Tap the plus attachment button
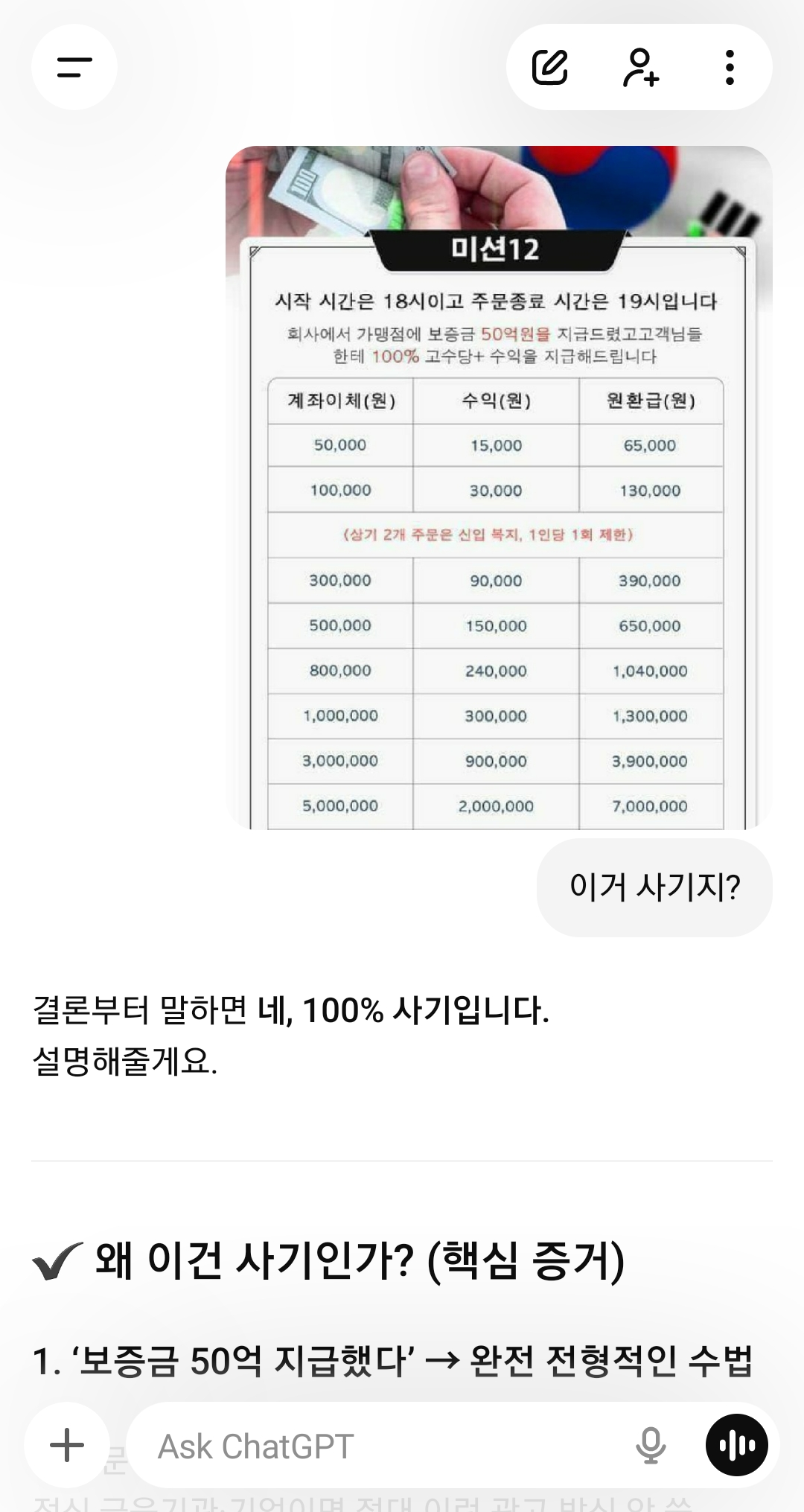This screenshot has width=804, height=1512. coord(67,1445)
